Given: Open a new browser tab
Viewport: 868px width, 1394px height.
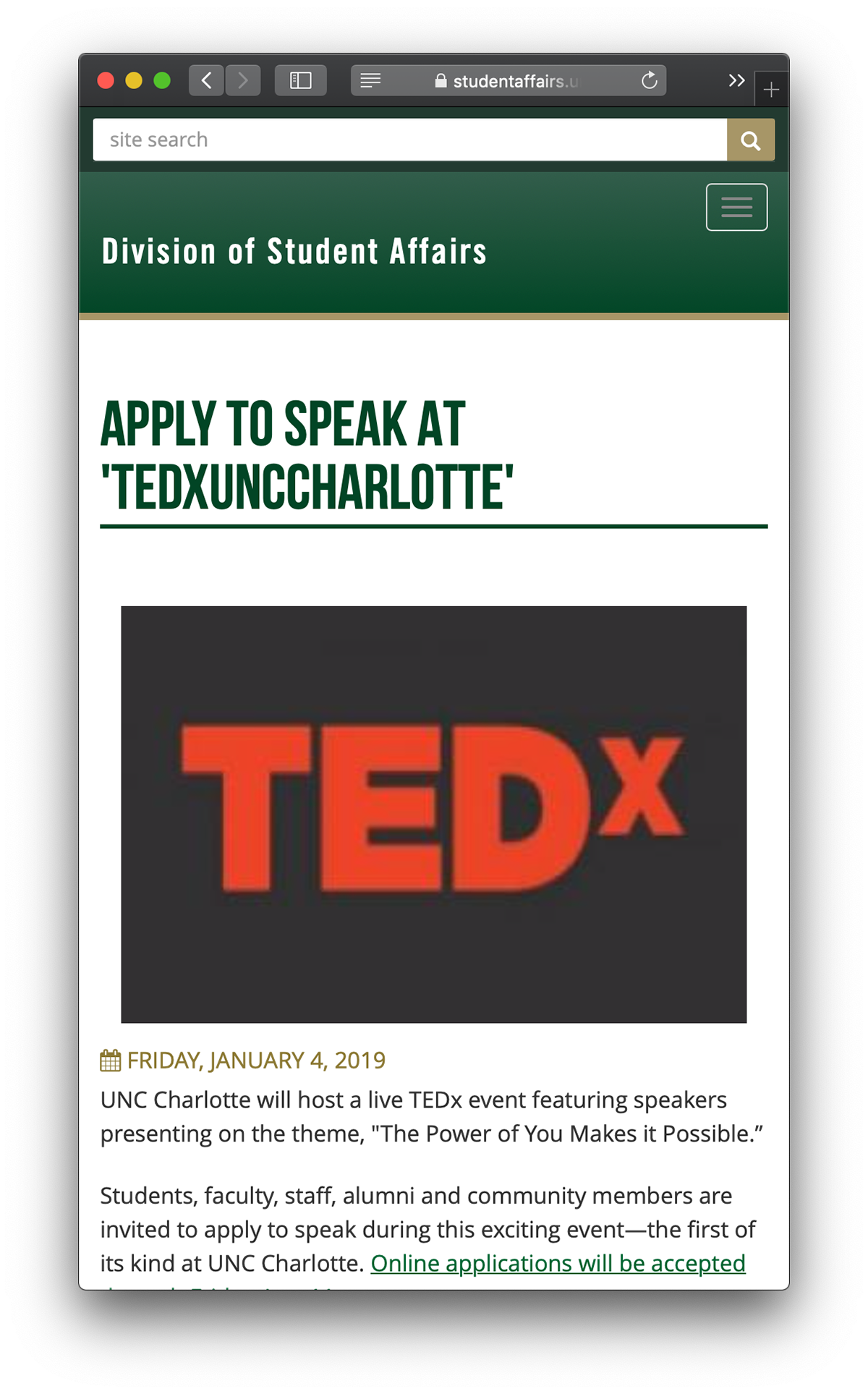Looking at the screenshot, I should click(x=771, y=90).
